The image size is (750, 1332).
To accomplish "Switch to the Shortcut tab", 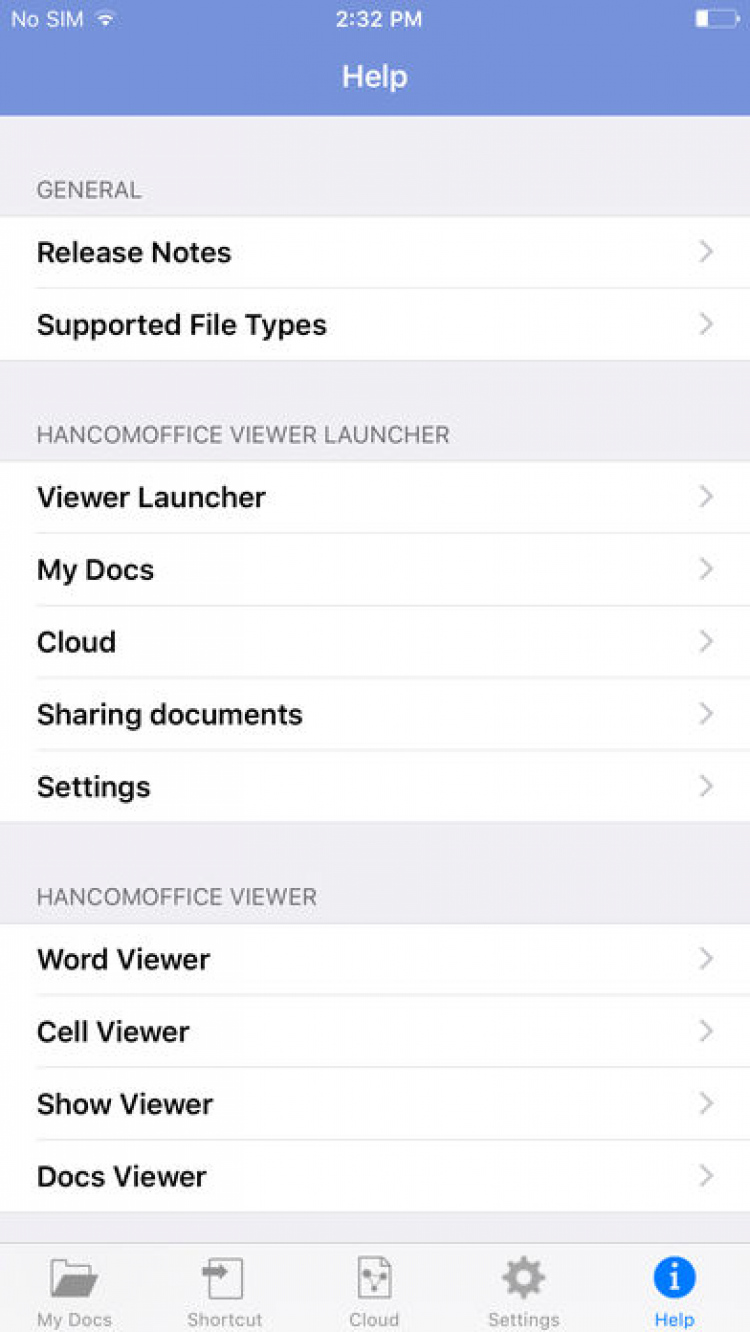I will 224,1290.
